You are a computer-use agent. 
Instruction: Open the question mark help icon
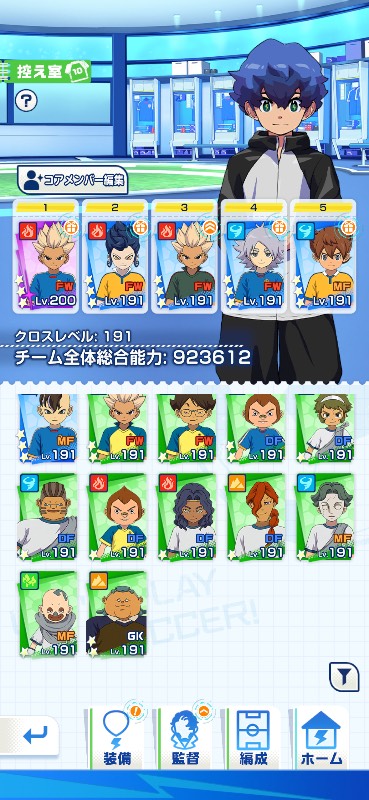[x=26, y=101]
